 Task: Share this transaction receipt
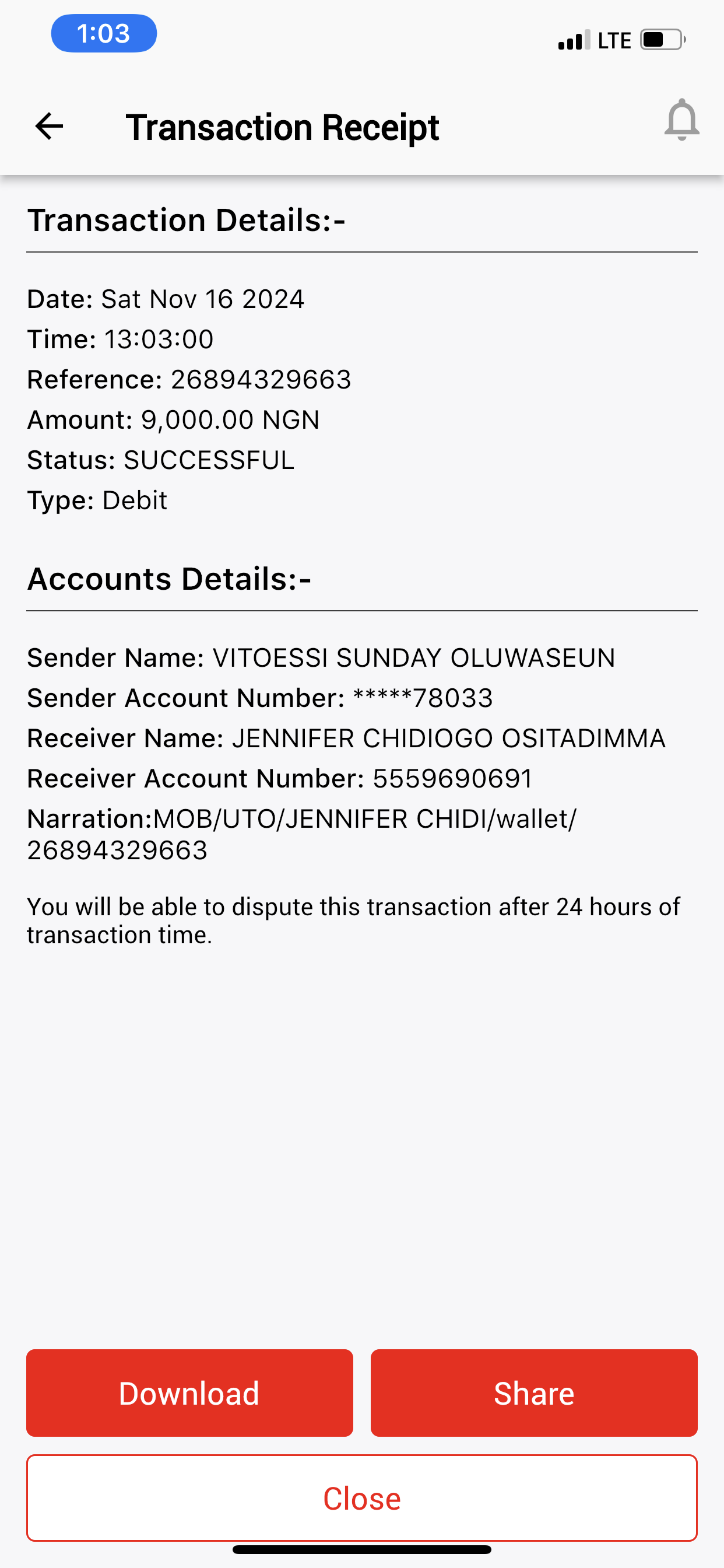pos(533,1392)
